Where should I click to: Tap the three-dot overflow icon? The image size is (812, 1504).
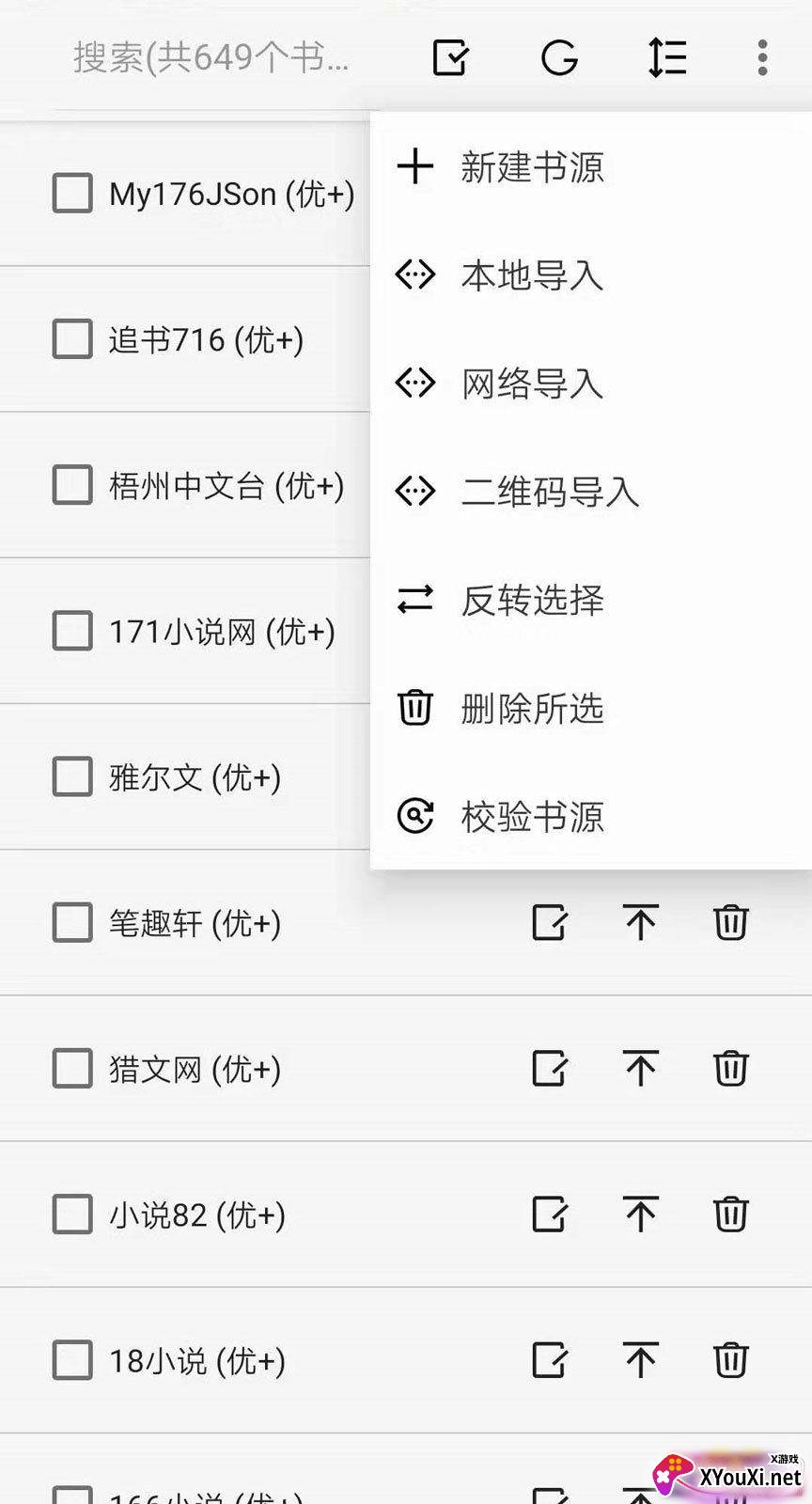pyautogui.click(x=762, y=58)
